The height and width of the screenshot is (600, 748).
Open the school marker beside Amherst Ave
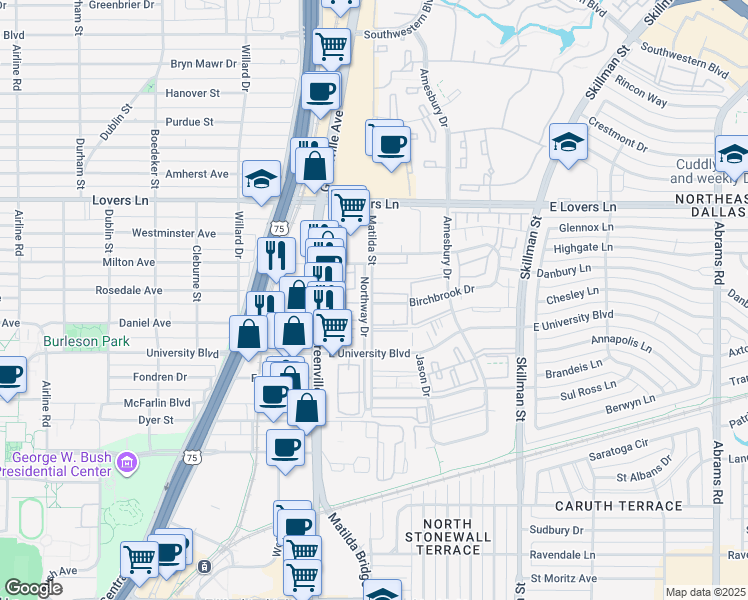pos(261,178)
